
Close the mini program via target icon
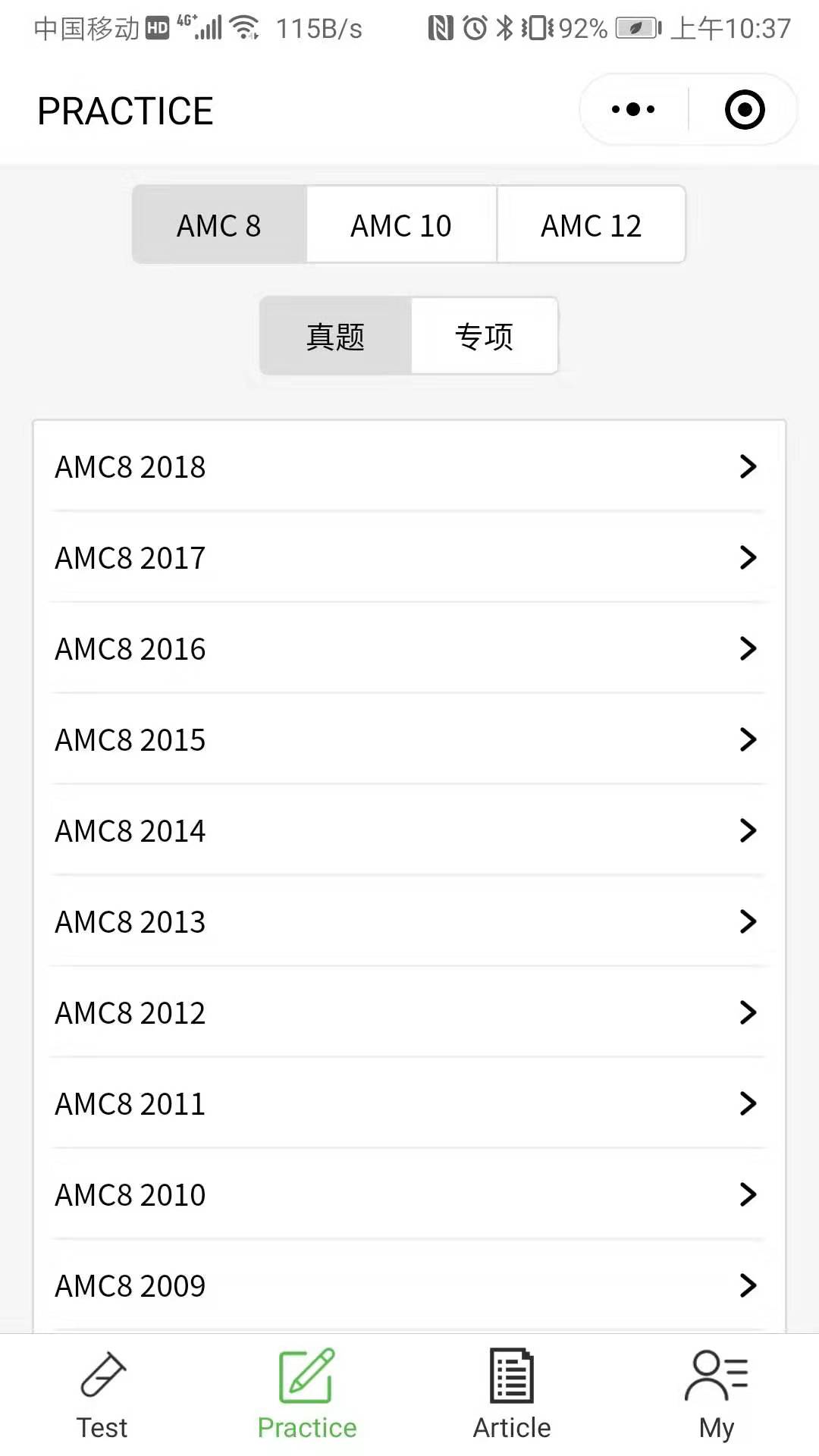pyautogui.click(x=745, y=110)
